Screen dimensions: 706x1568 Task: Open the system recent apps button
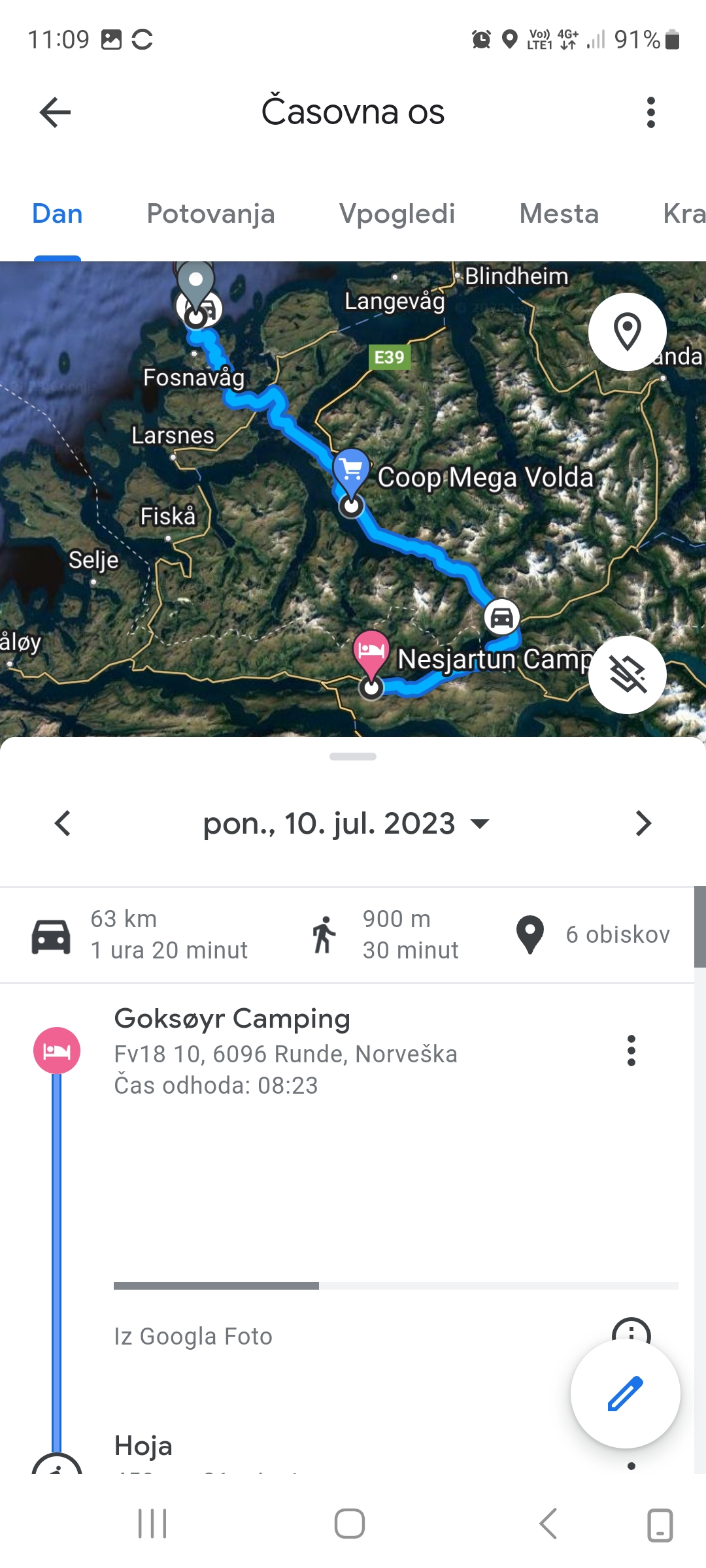[x=152, y=1524]
